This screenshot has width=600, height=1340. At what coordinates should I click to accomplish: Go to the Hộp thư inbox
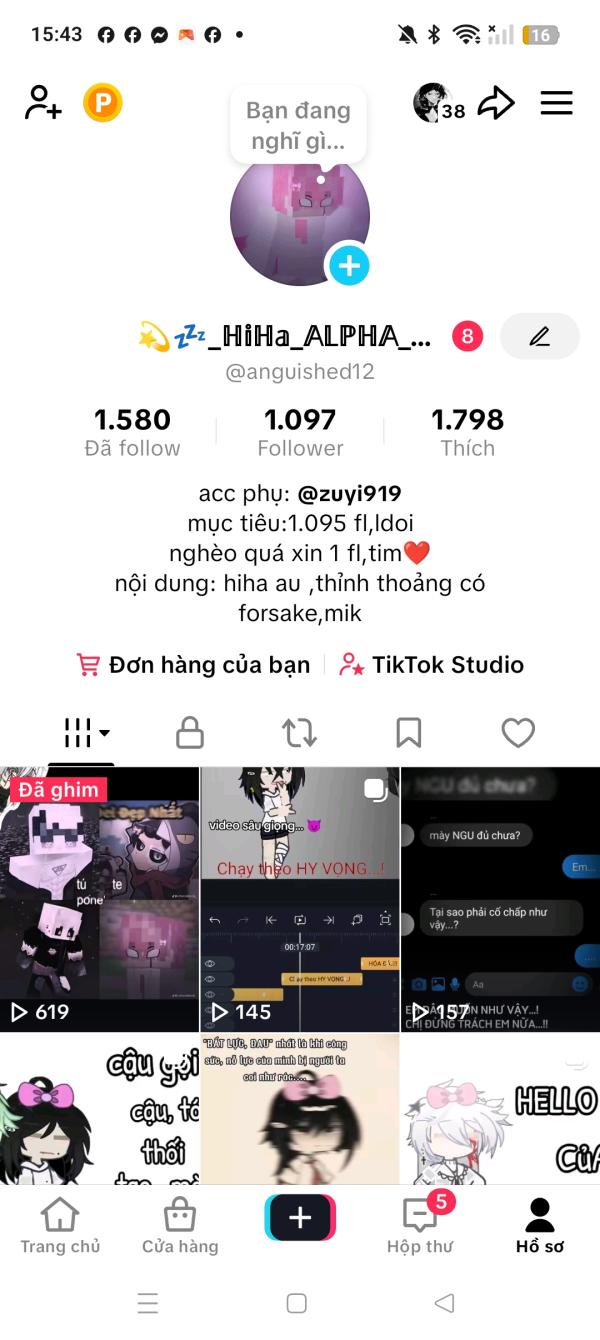coord(420,1225)
